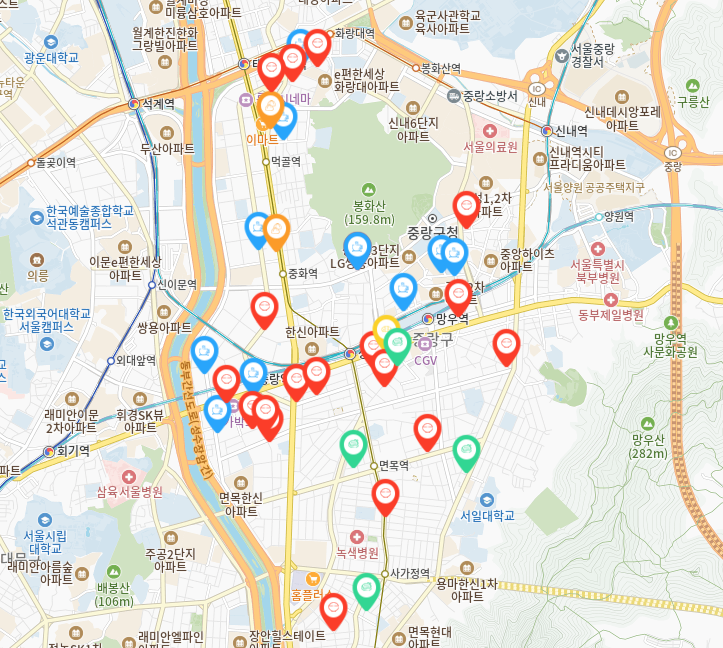Select the red pin beside 화랑대역
The height and width of the screenshot is (648, 723).
pyautogui.click(x=317, y=45)
